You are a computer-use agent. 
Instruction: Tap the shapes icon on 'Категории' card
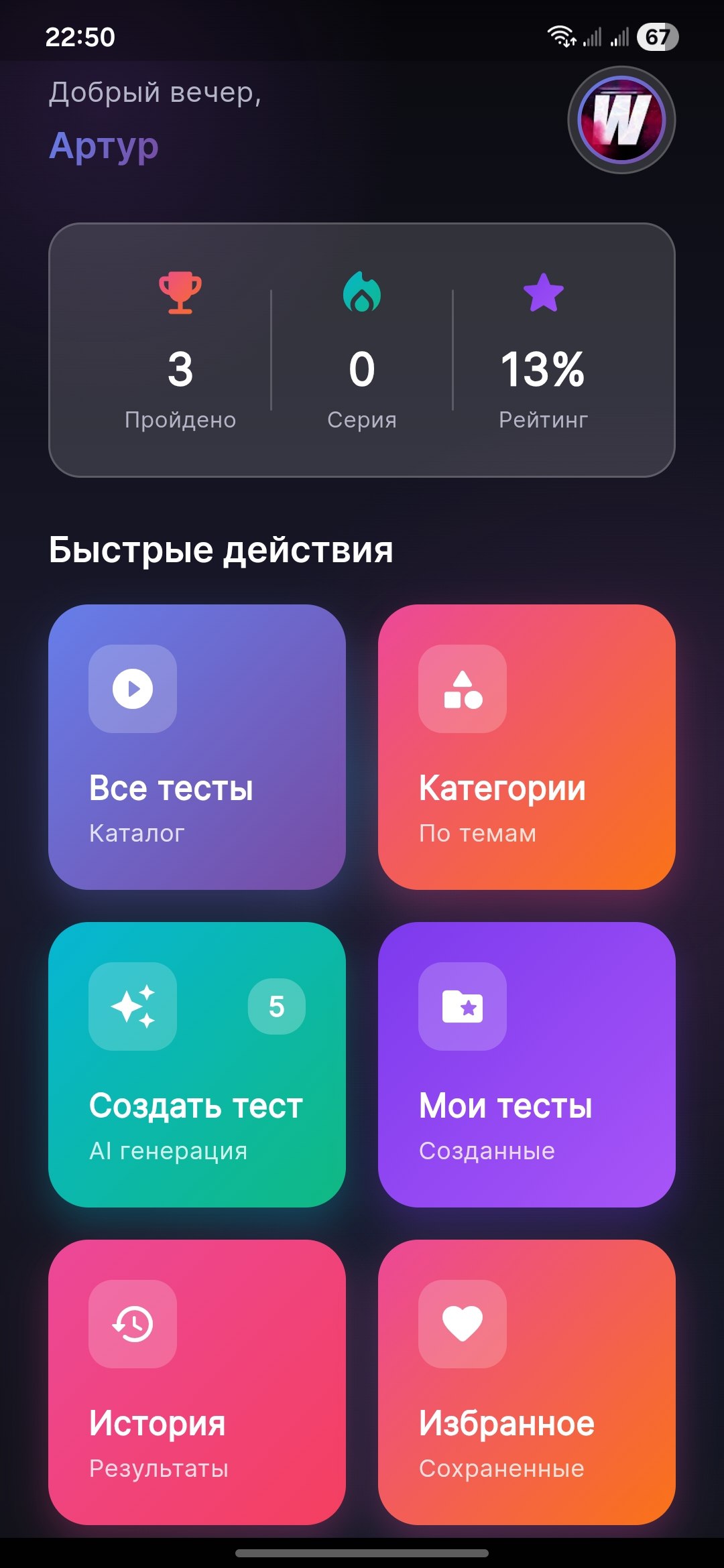click(x=464, y=690)
